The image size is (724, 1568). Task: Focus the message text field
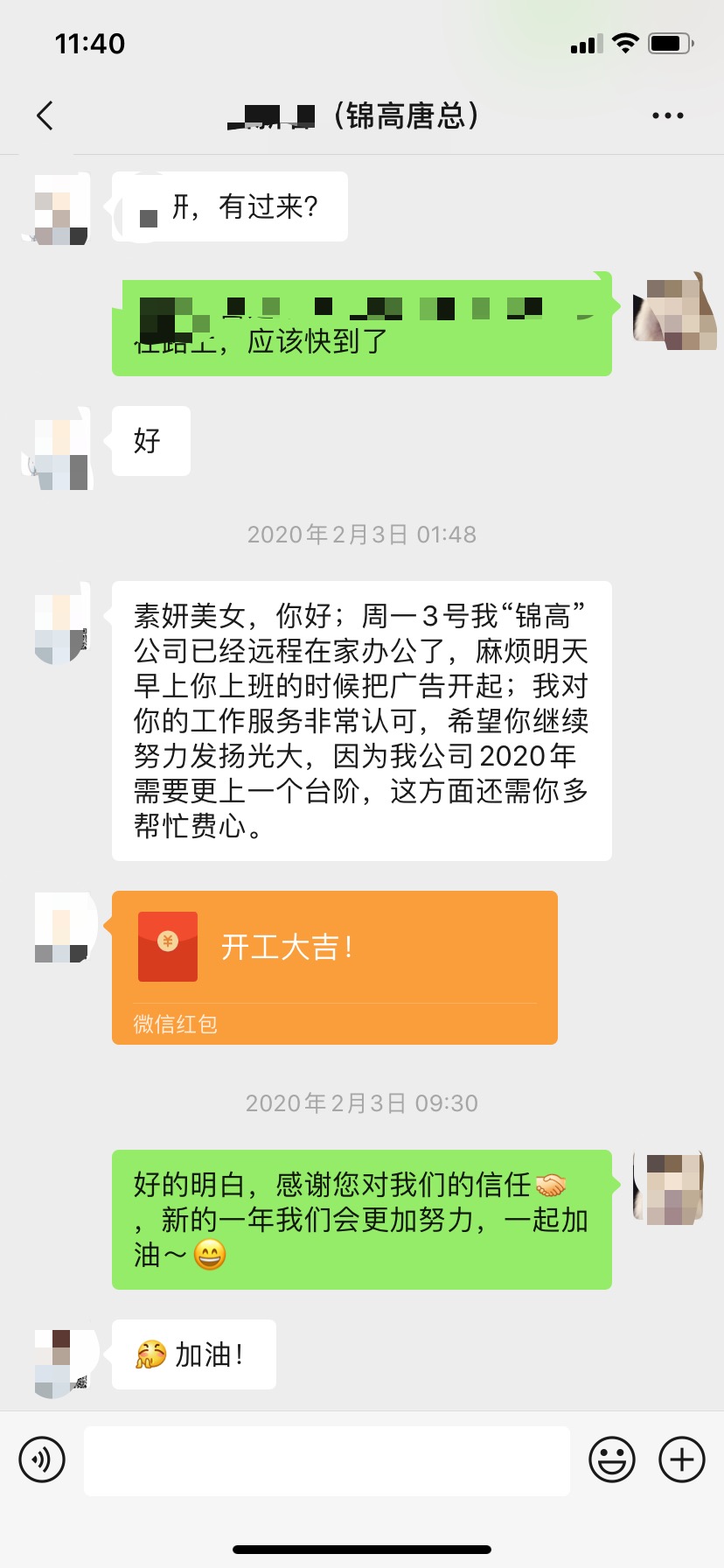(x=326, y=1460)
